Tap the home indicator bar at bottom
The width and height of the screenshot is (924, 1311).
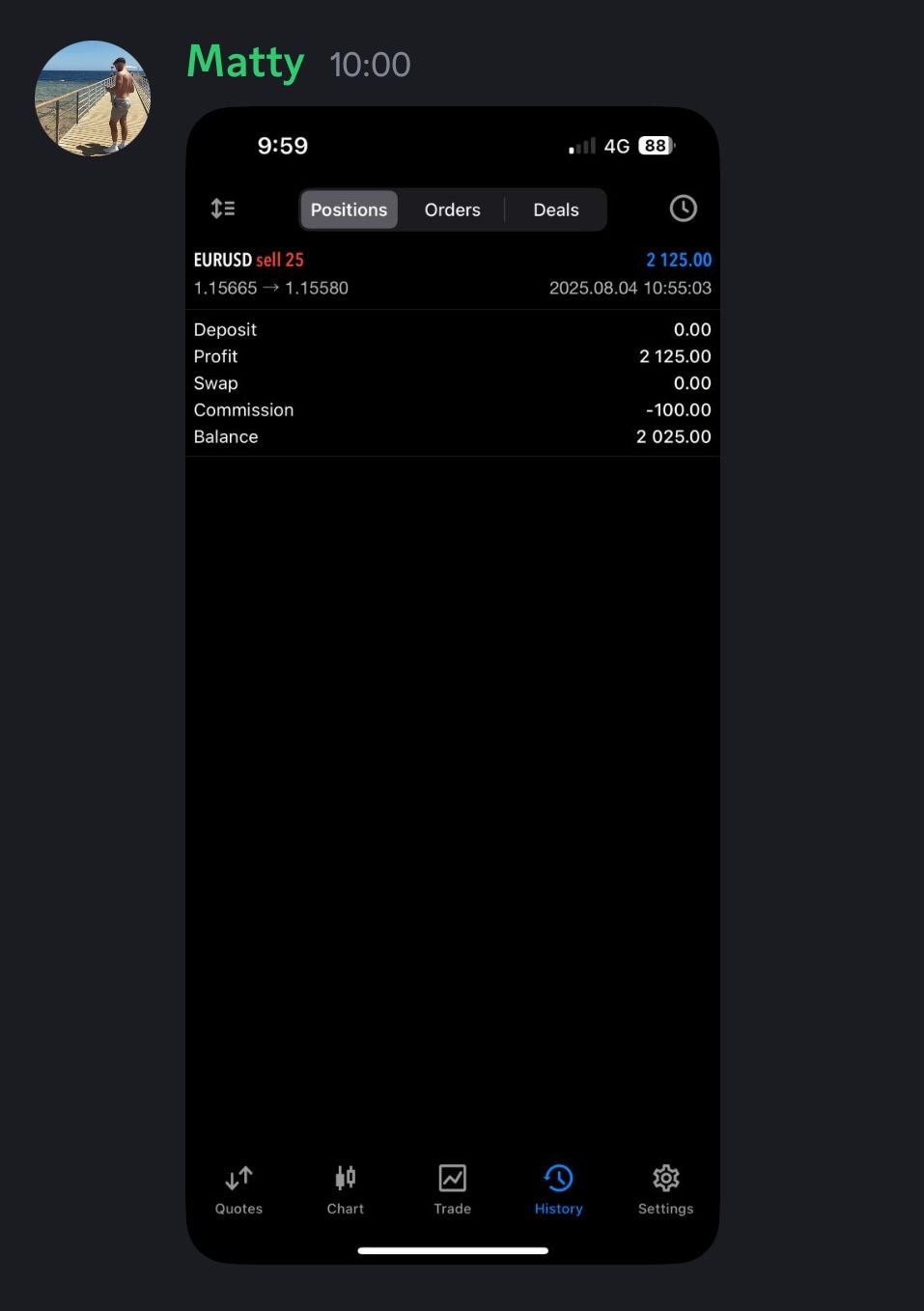point(452,1250)
